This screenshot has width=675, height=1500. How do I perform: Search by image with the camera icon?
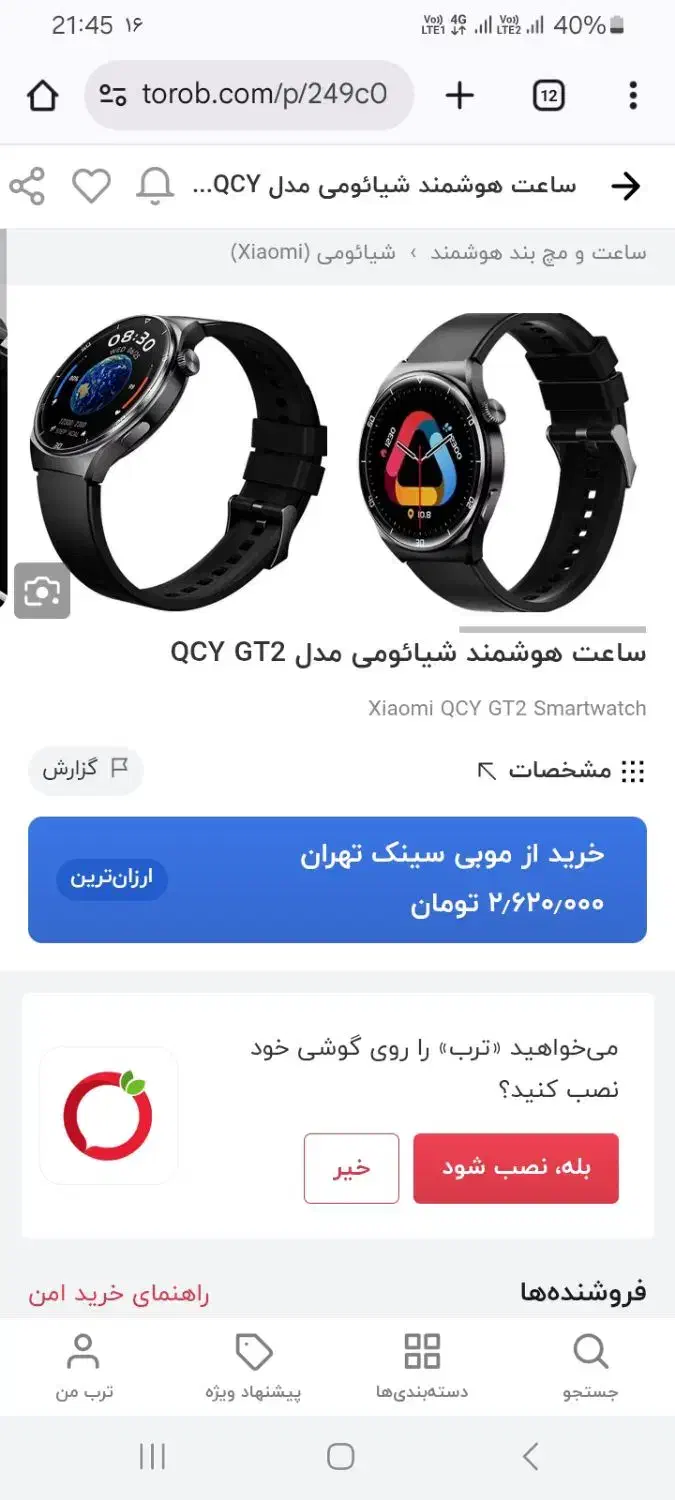42,591
